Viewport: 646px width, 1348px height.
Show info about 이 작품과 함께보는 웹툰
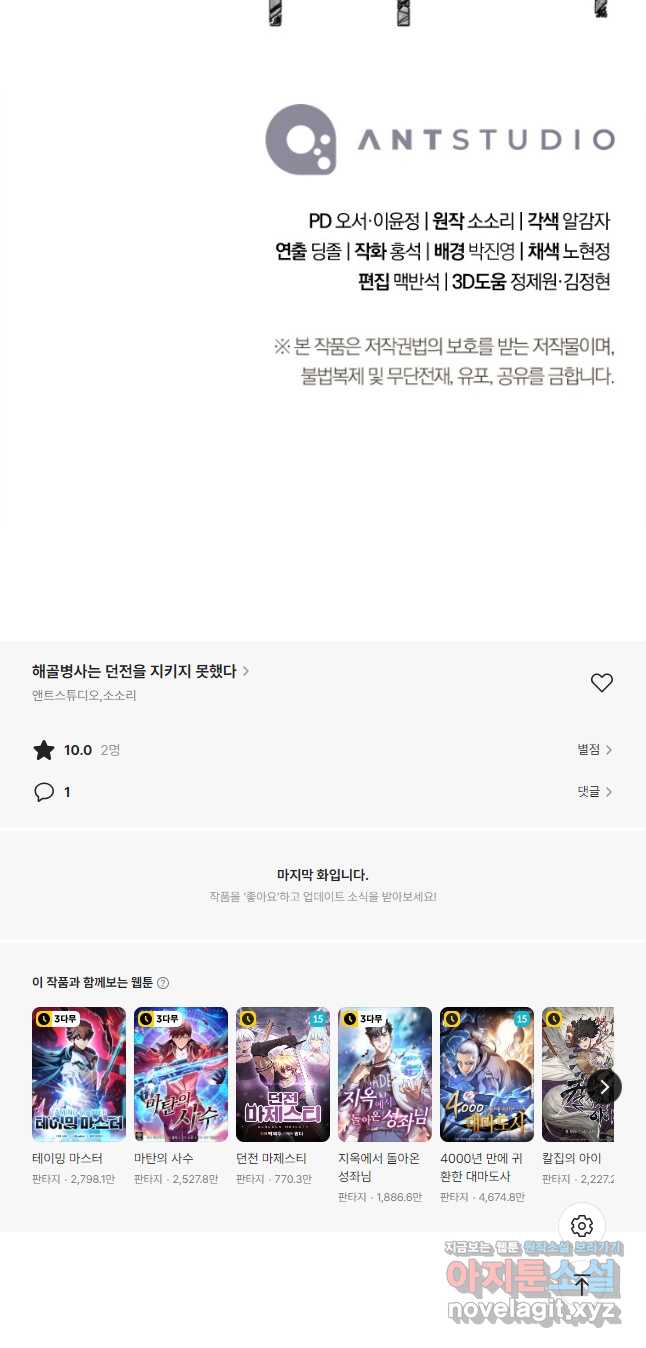[163, 983]
